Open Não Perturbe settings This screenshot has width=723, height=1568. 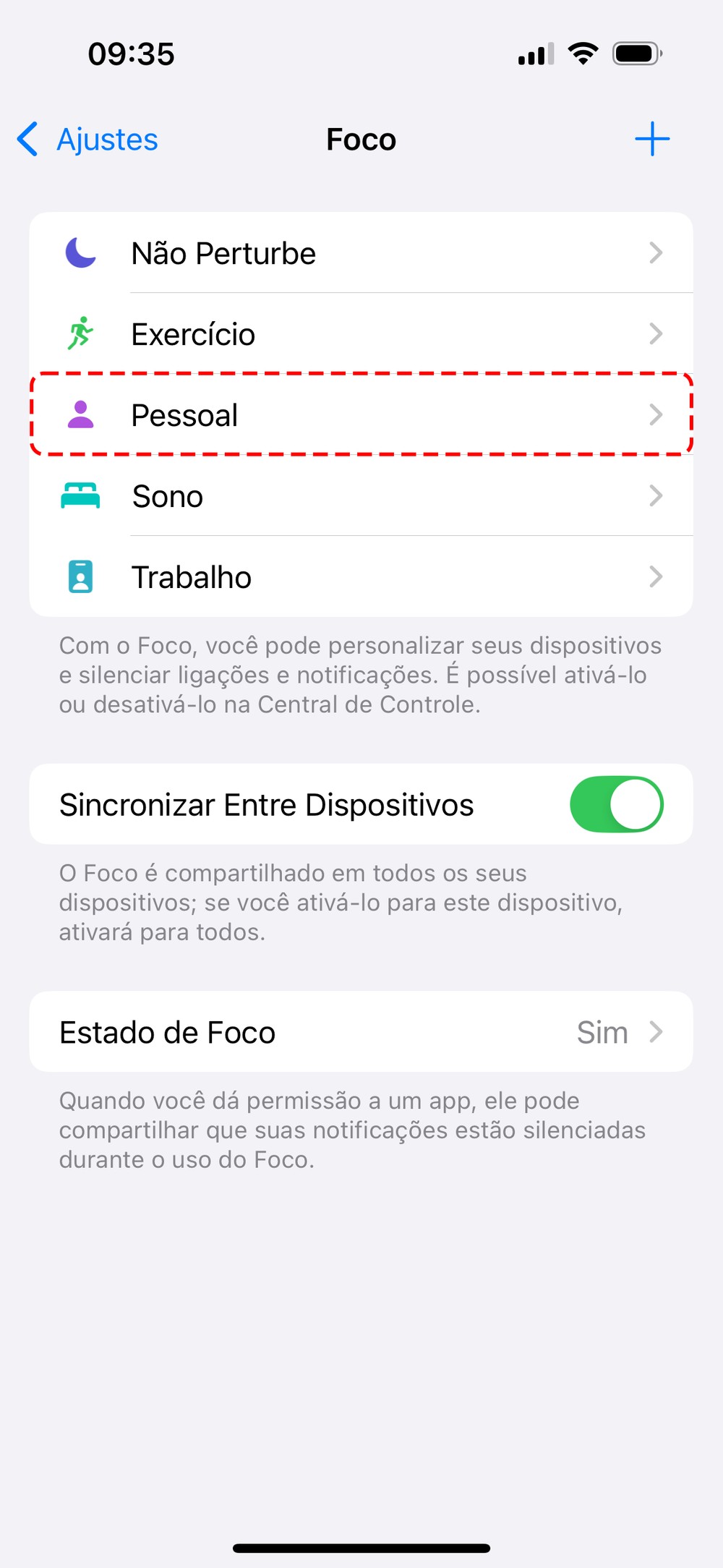pos(361,253)
